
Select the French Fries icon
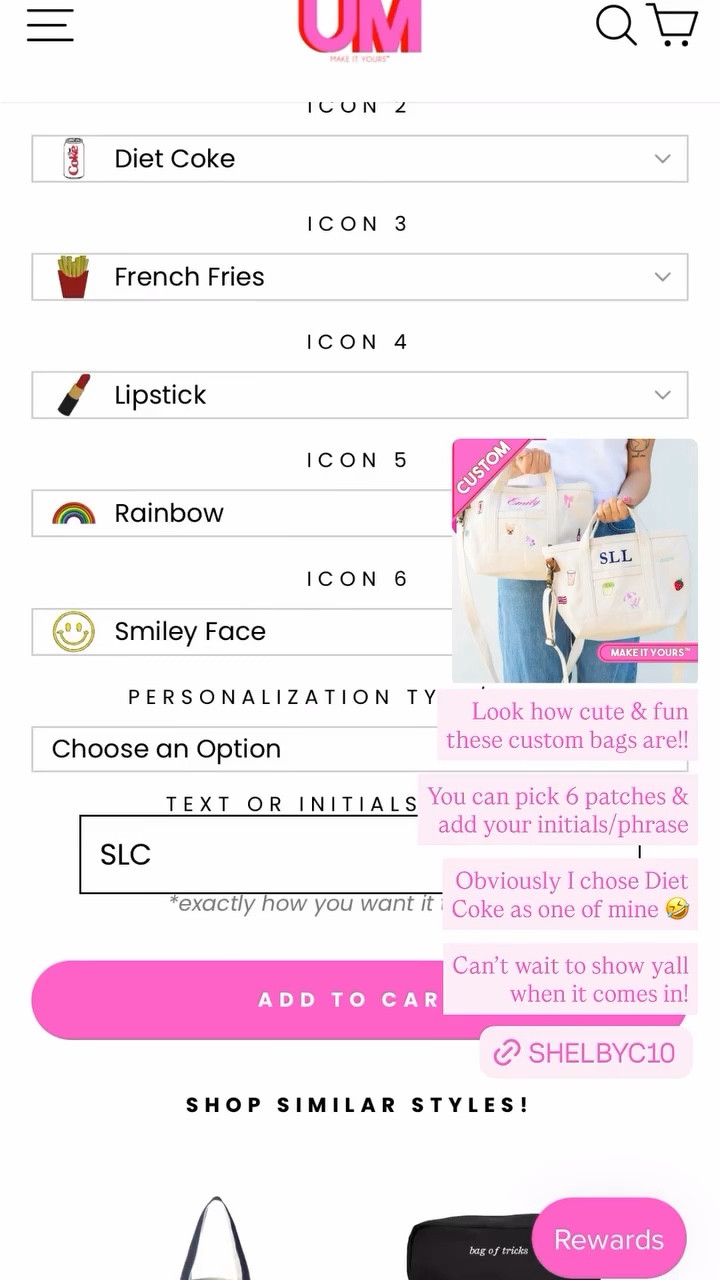(70, 277)
